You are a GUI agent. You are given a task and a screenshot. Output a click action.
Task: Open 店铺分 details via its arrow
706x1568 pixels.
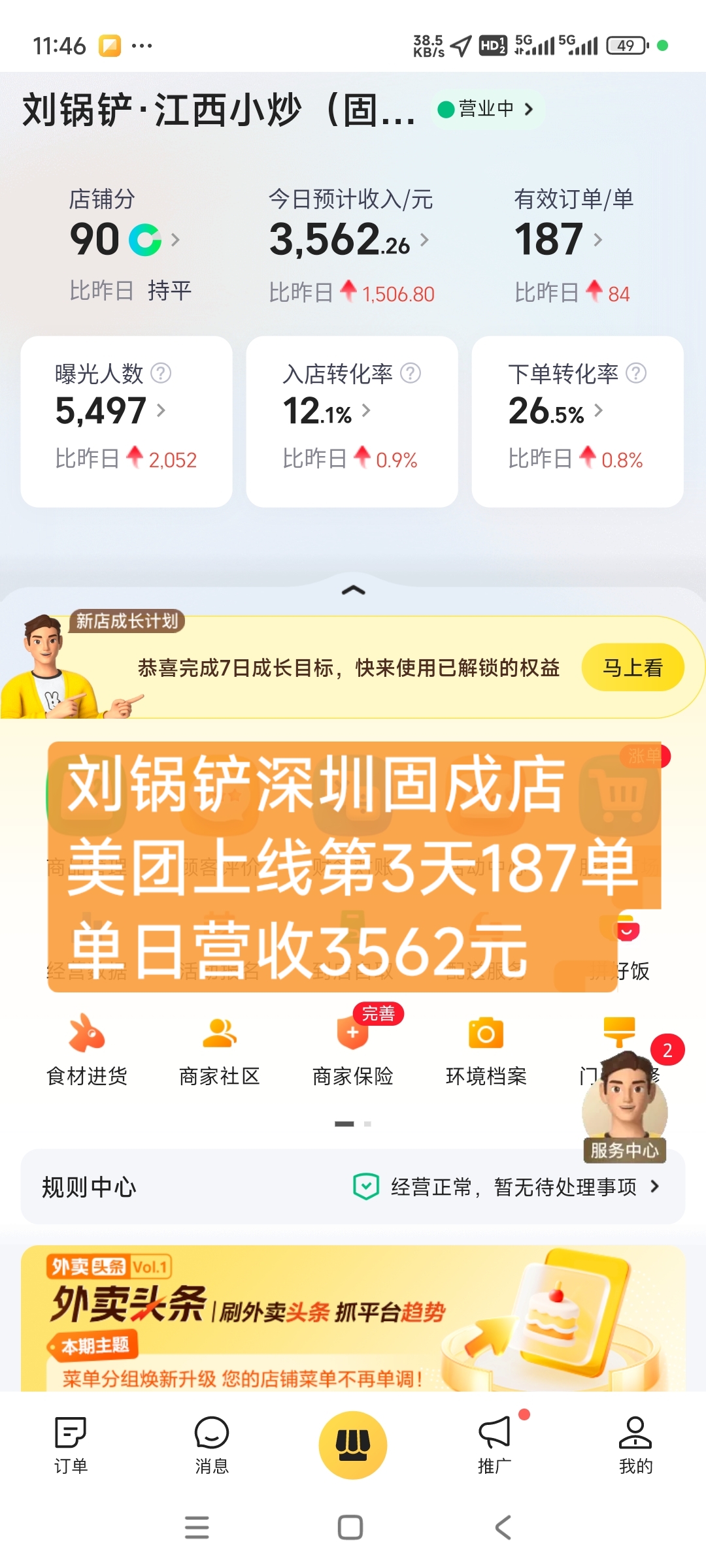pyautogui.click(x=175, y=240)
